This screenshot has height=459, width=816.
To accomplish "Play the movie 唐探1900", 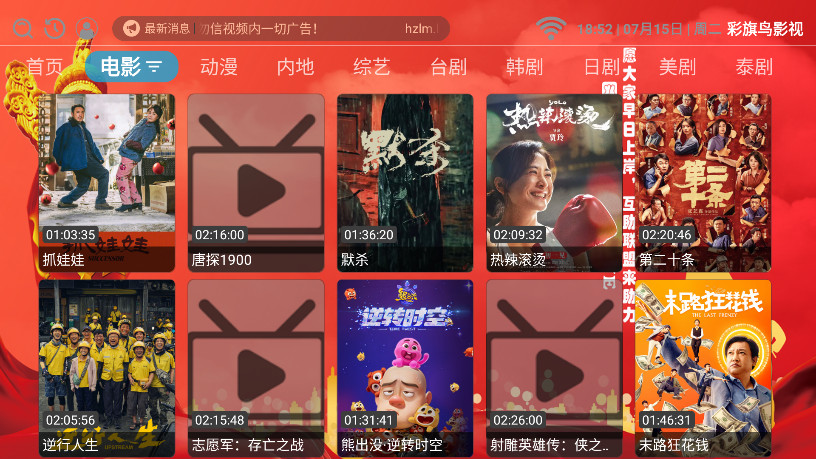I will (x=256, y=180).
